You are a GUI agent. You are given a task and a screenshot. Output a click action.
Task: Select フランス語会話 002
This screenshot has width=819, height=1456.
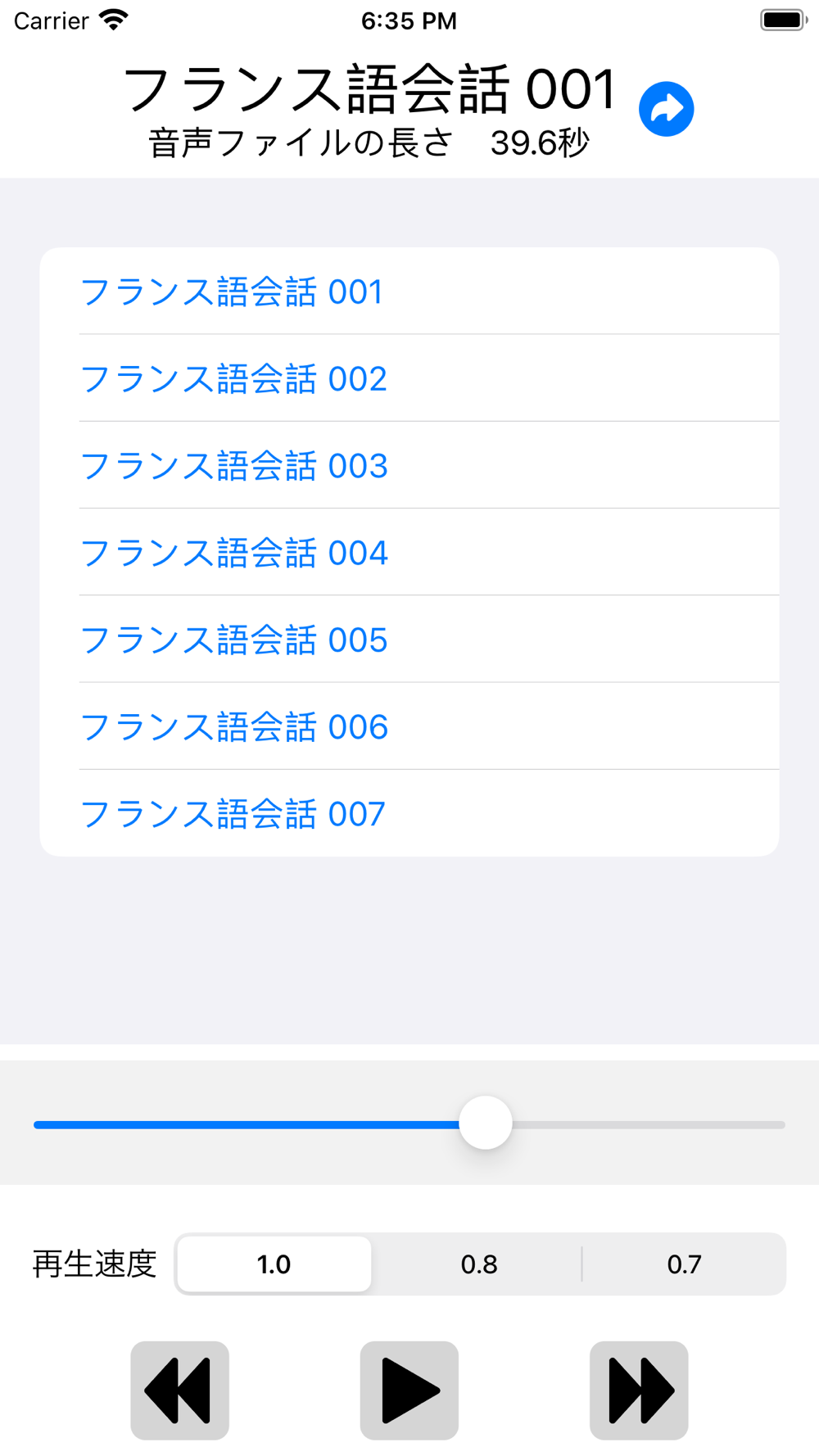coord(409,378)
